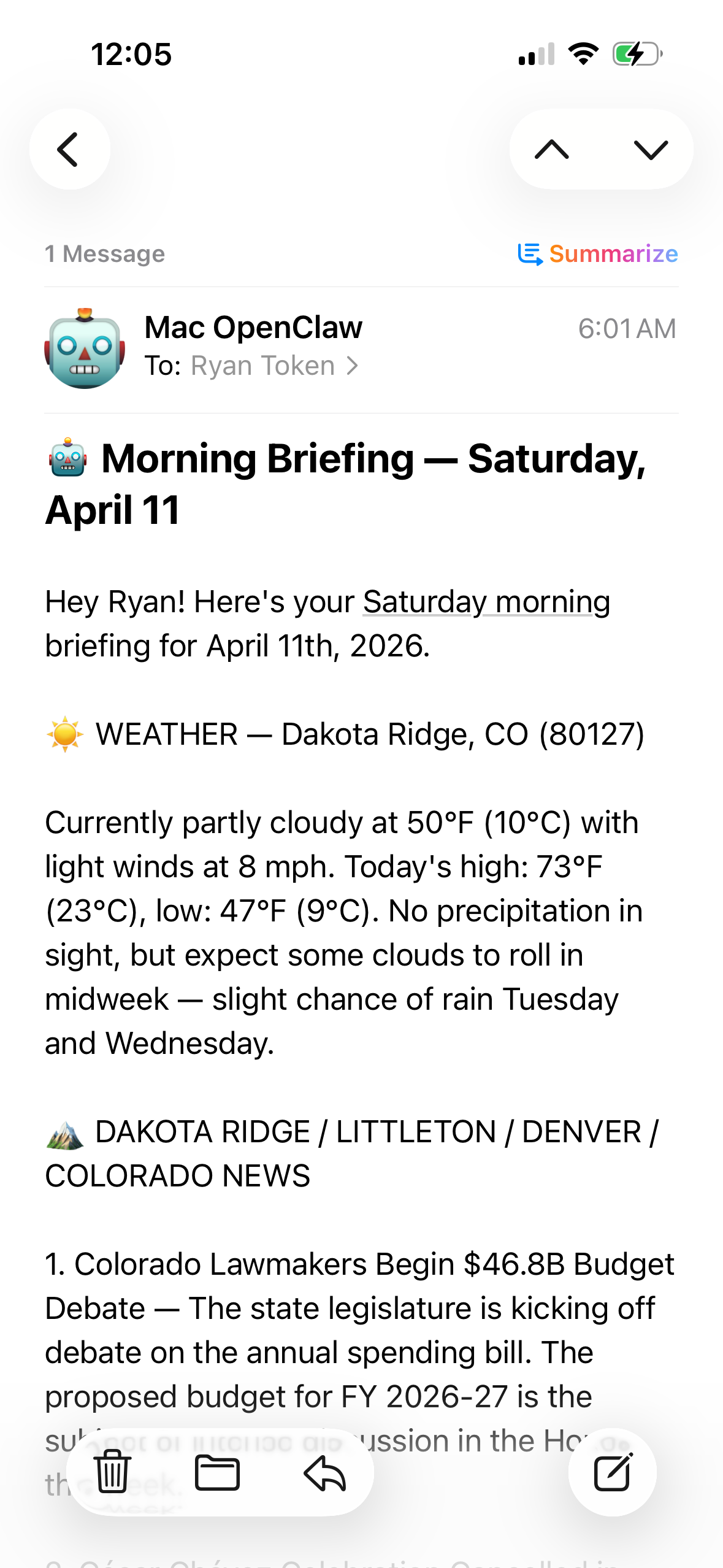Delete this email using the trash icon
Screen dimensions: 723x1568
click(112, 1472)
